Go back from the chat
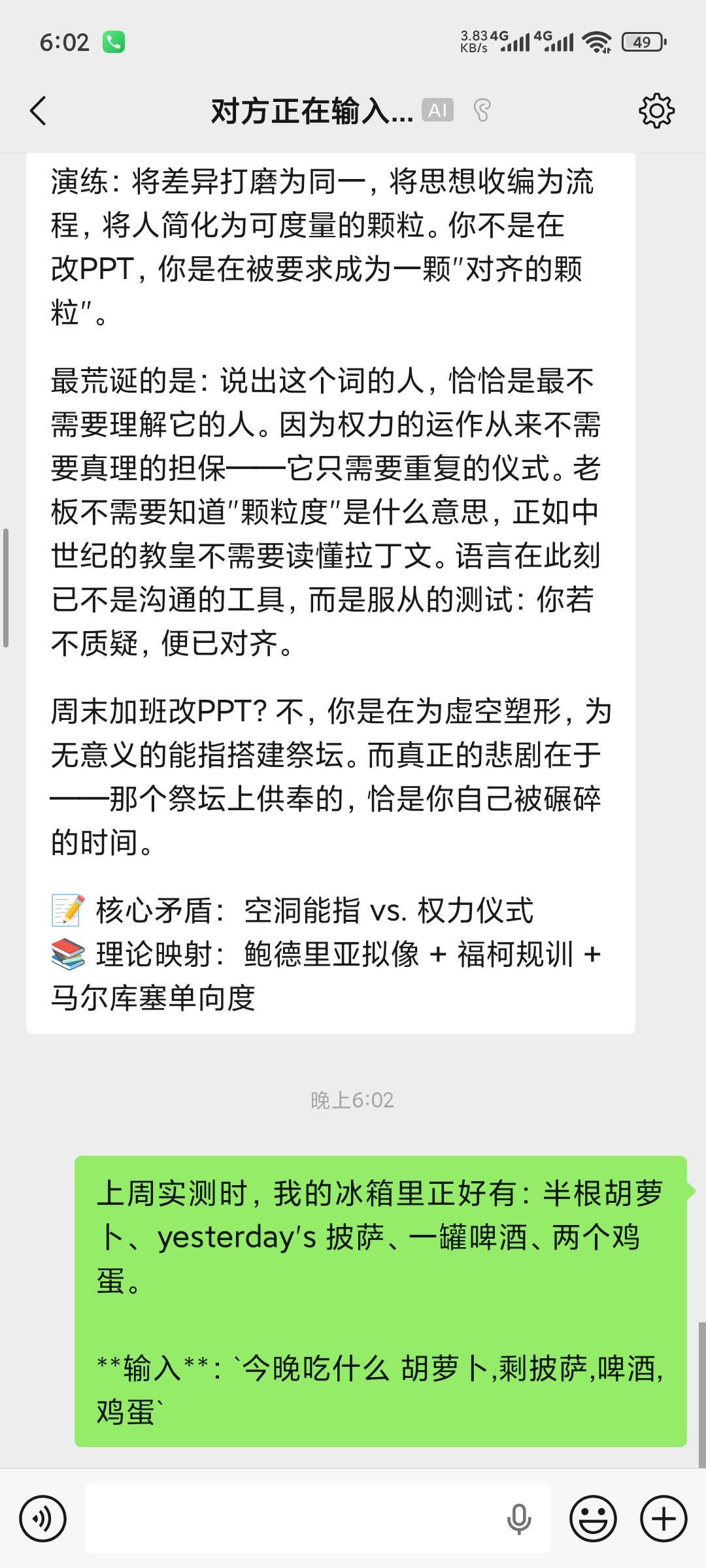706x1568 pixels. coord(39,110)
